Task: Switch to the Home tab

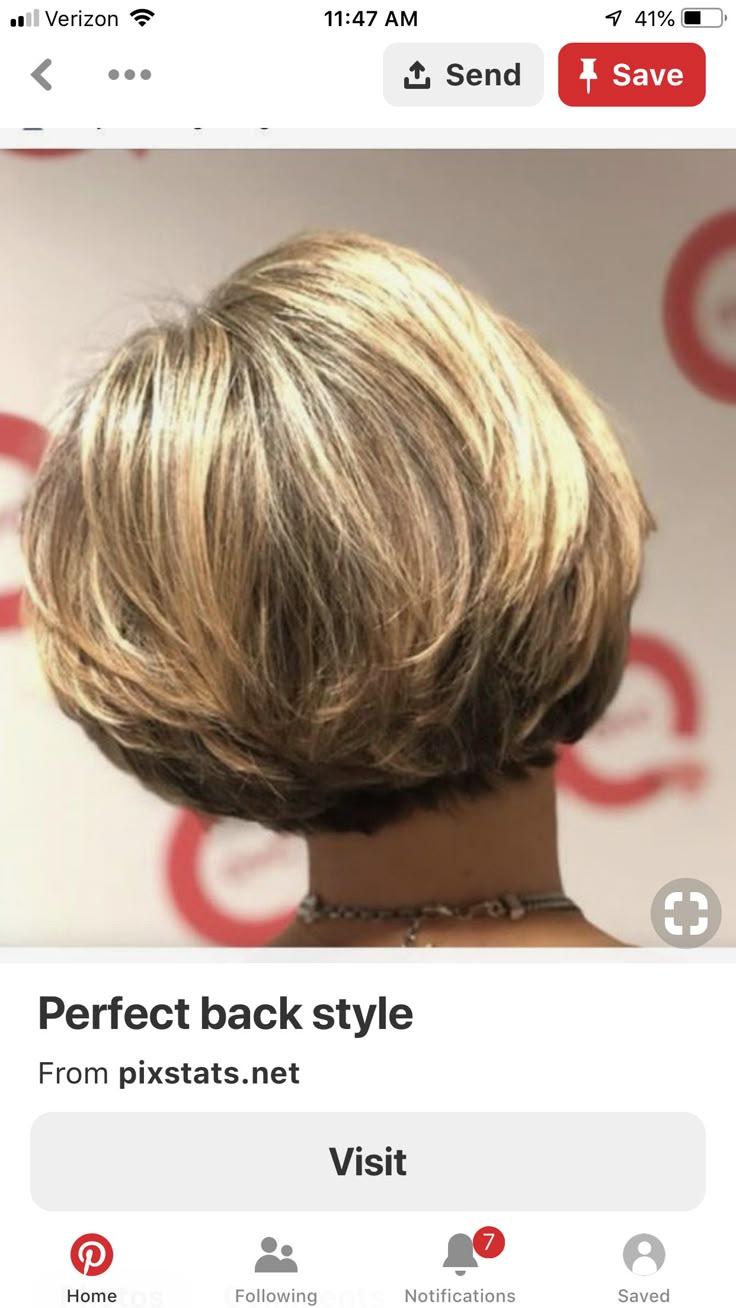Action: click(x=91, y=1268)
